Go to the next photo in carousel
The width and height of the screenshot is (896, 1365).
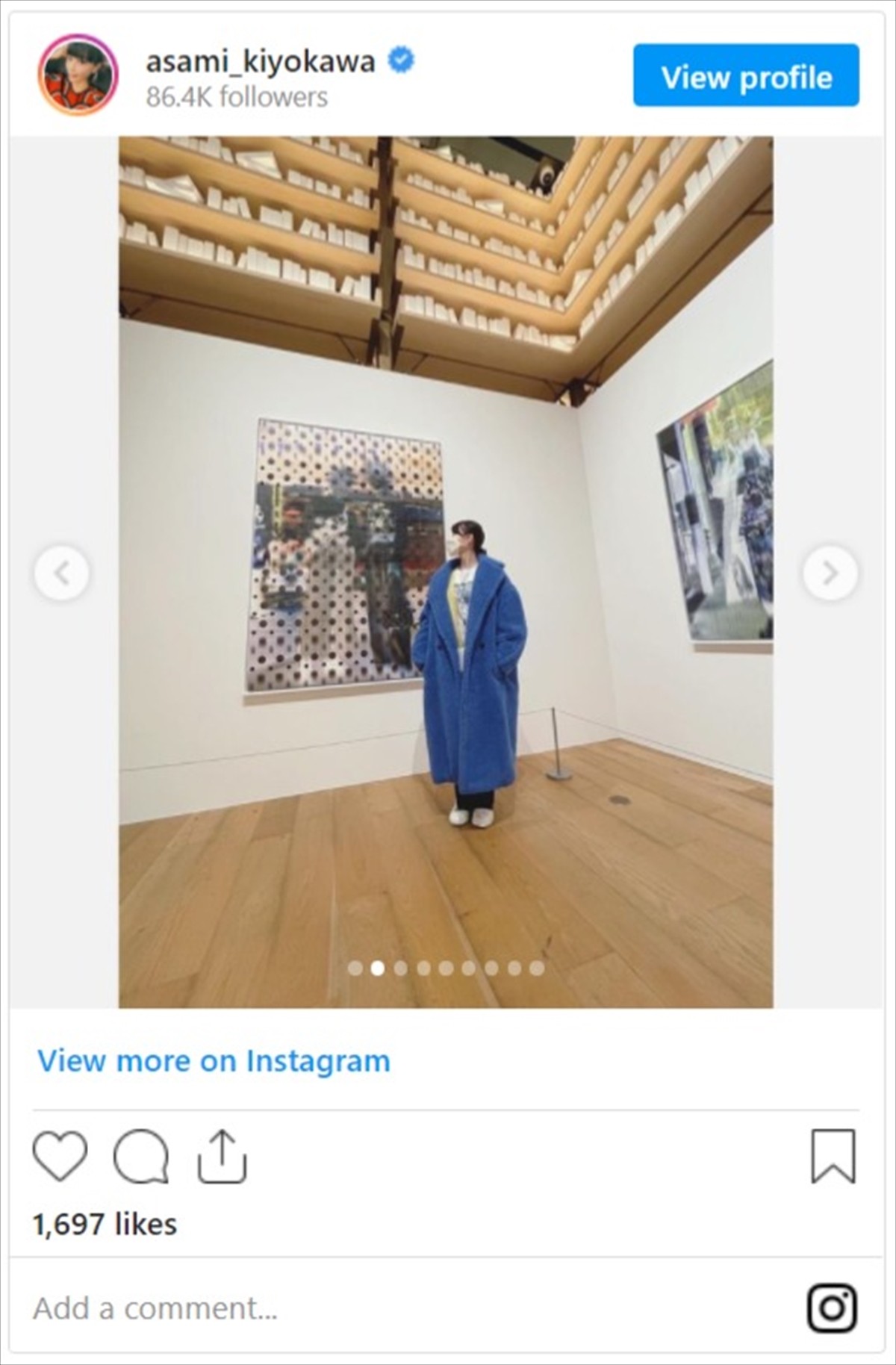tap(830, 573)
